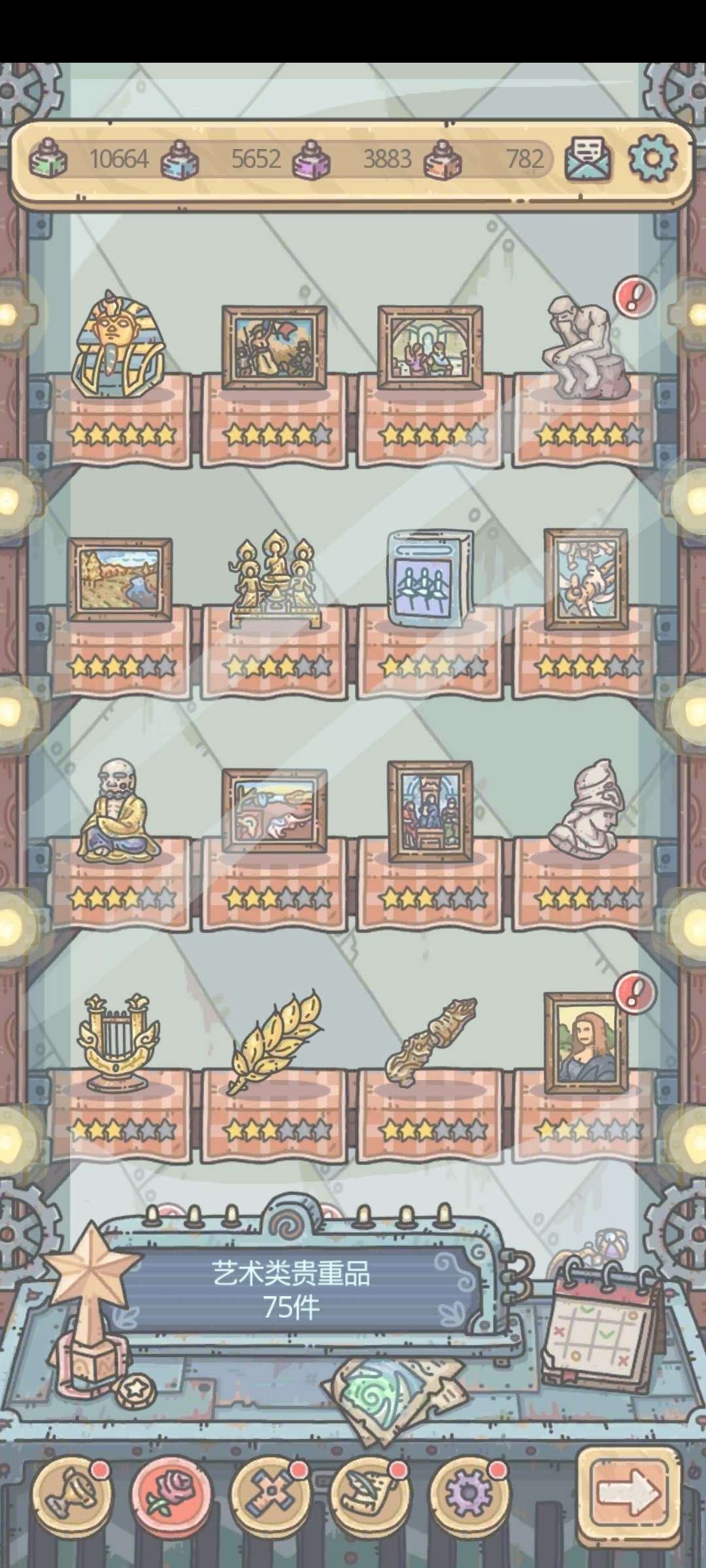Screen dimensions: 706x1568
Task: Open the Thinker statue item
Action: 585,348
